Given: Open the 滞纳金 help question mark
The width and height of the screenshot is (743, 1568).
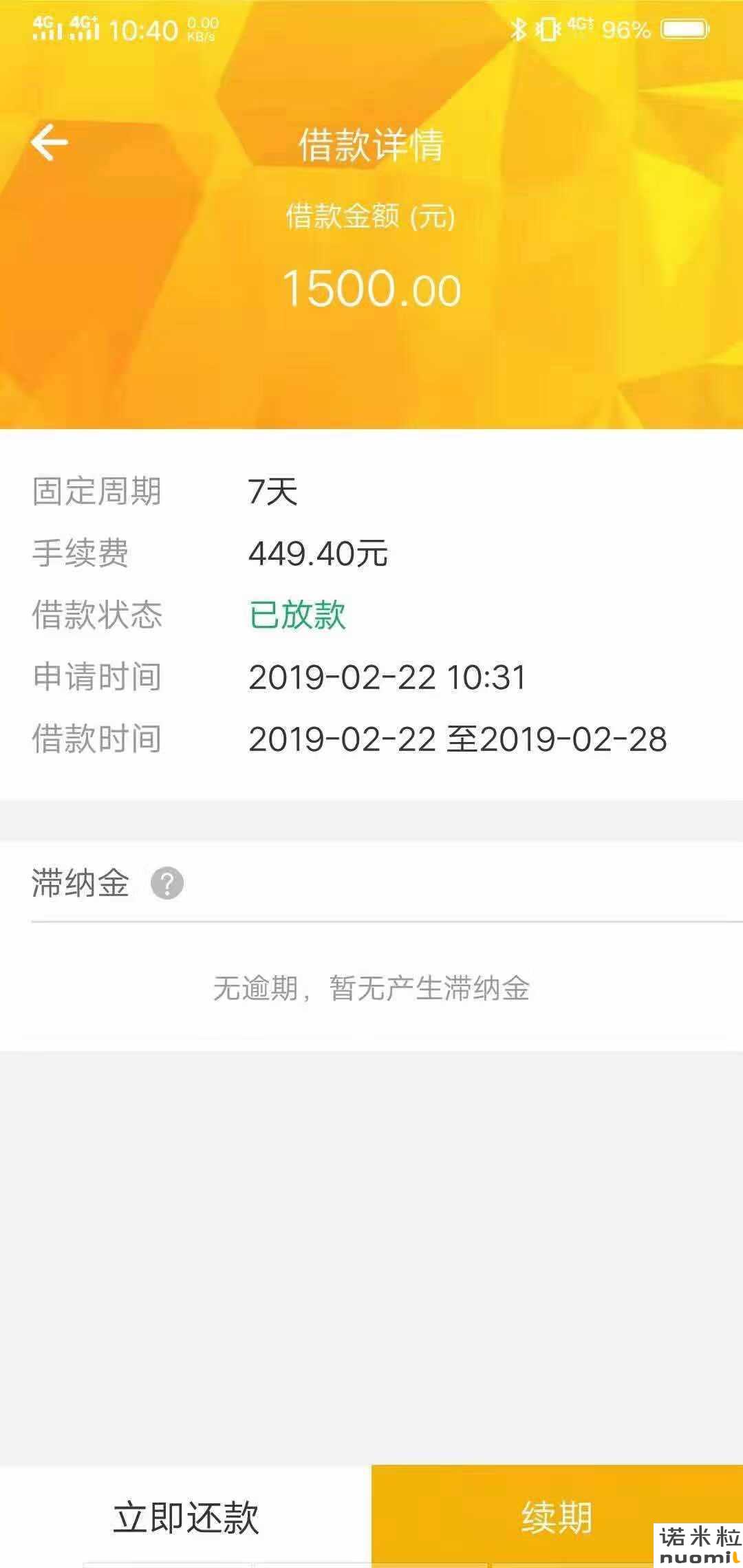Looking at the screenshot, I should tap(167, 883).
